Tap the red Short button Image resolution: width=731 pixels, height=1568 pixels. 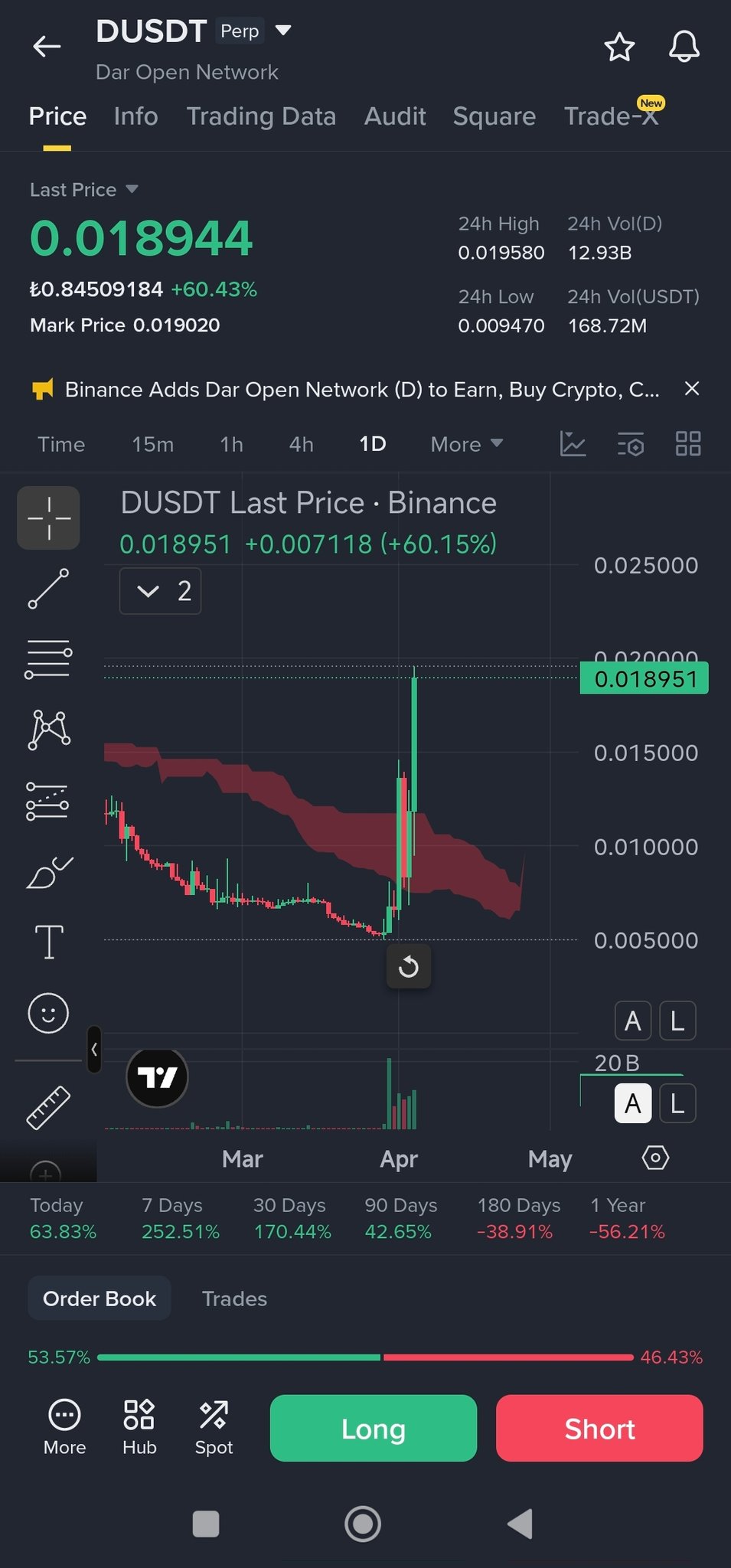(599, 1428)
